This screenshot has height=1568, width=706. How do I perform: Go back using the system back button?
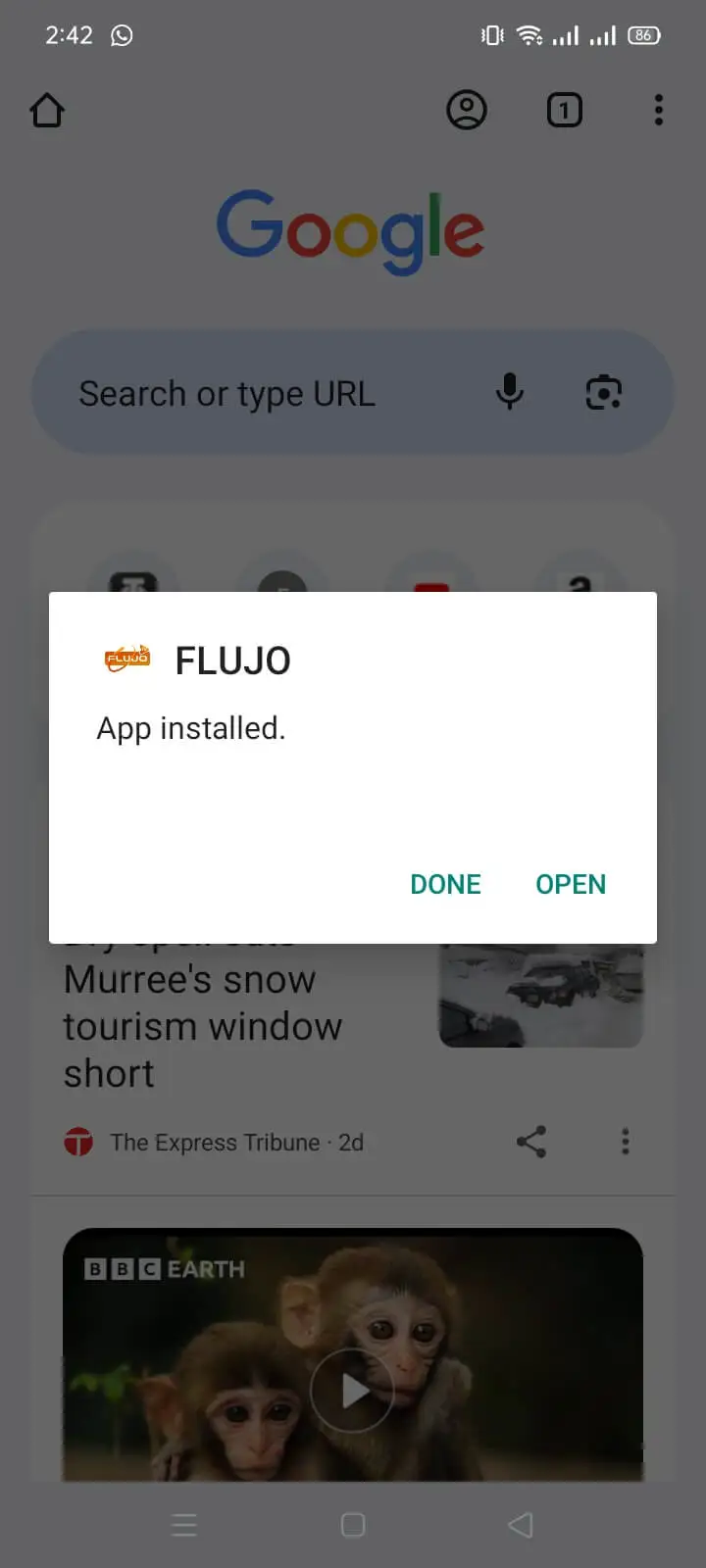click(x=521, y=1525)
